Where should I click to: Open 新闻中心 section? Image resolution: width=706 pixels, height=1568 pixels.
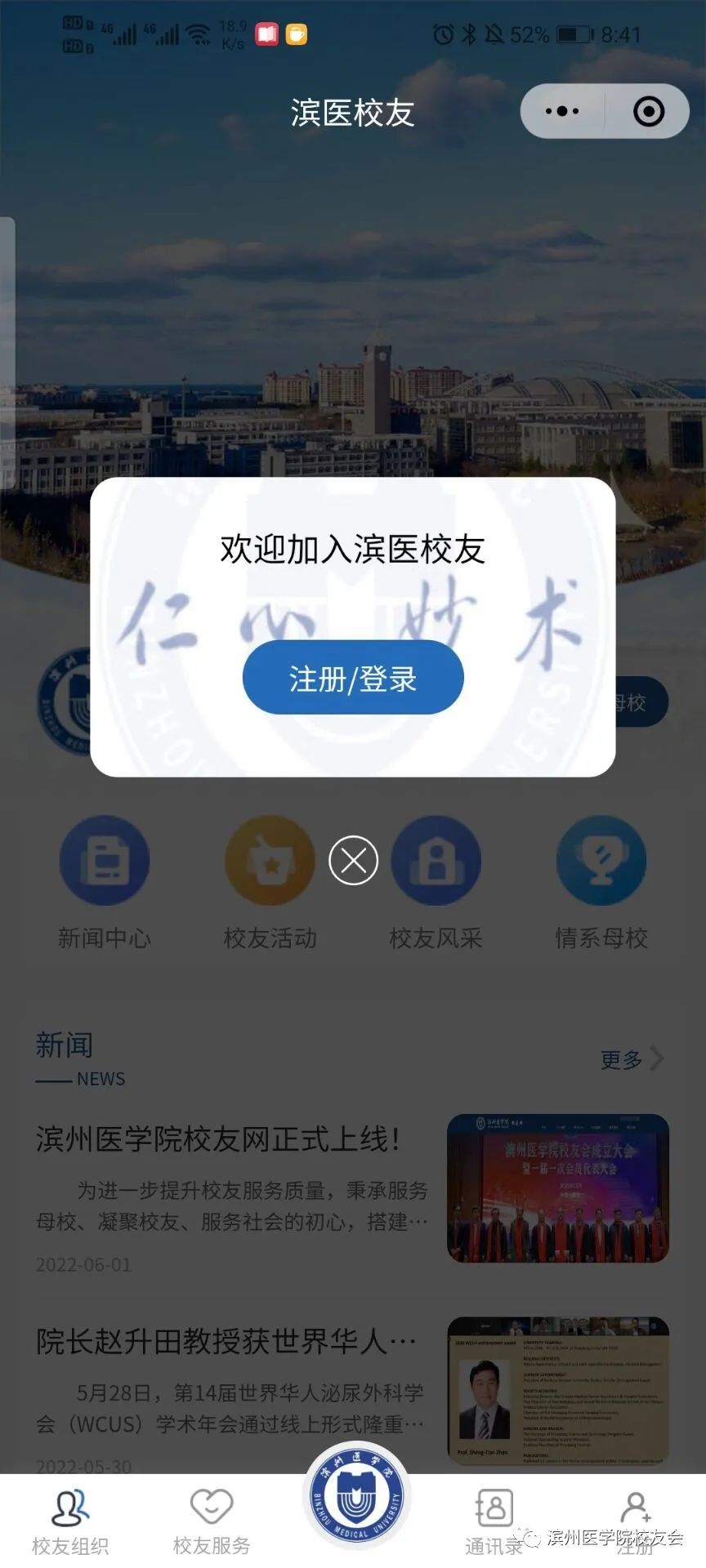click(104, 882)
